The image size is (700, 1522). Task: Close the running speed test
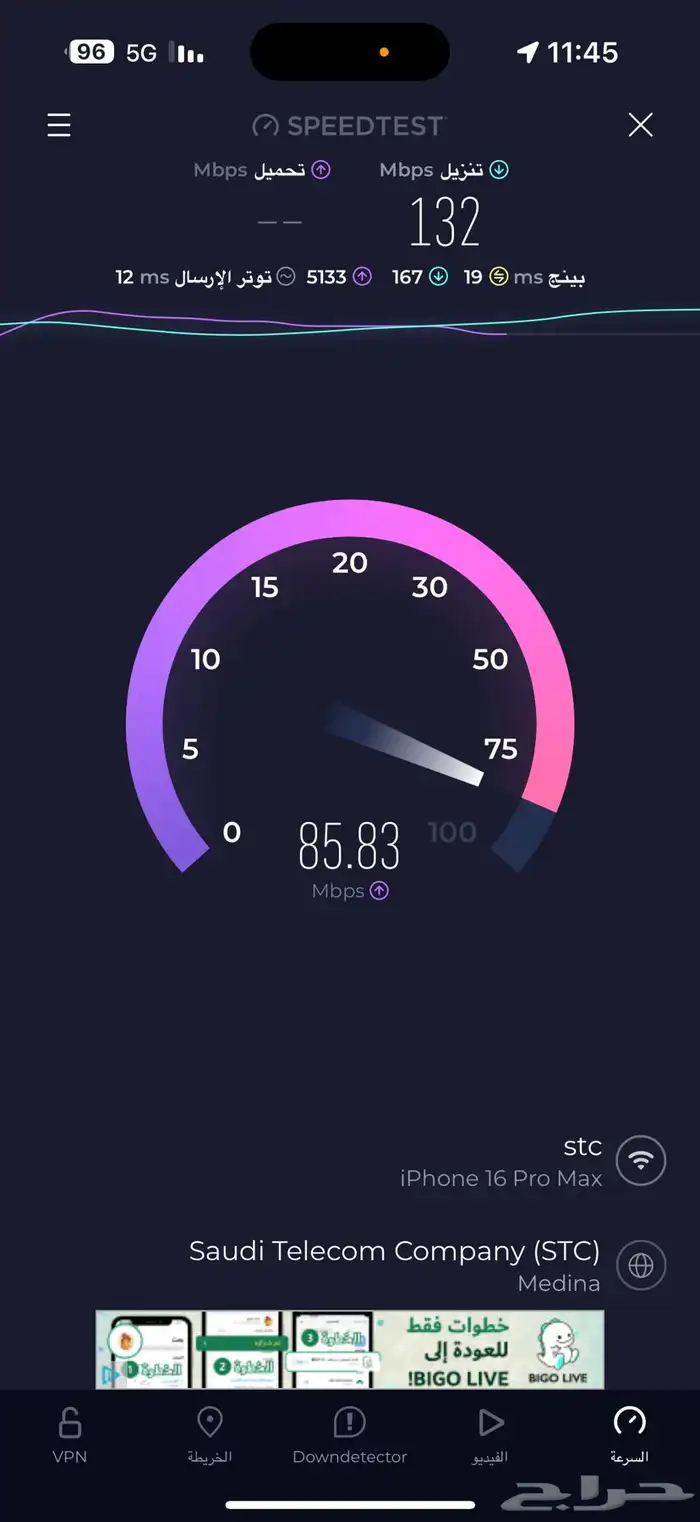(x=640, y=125)
